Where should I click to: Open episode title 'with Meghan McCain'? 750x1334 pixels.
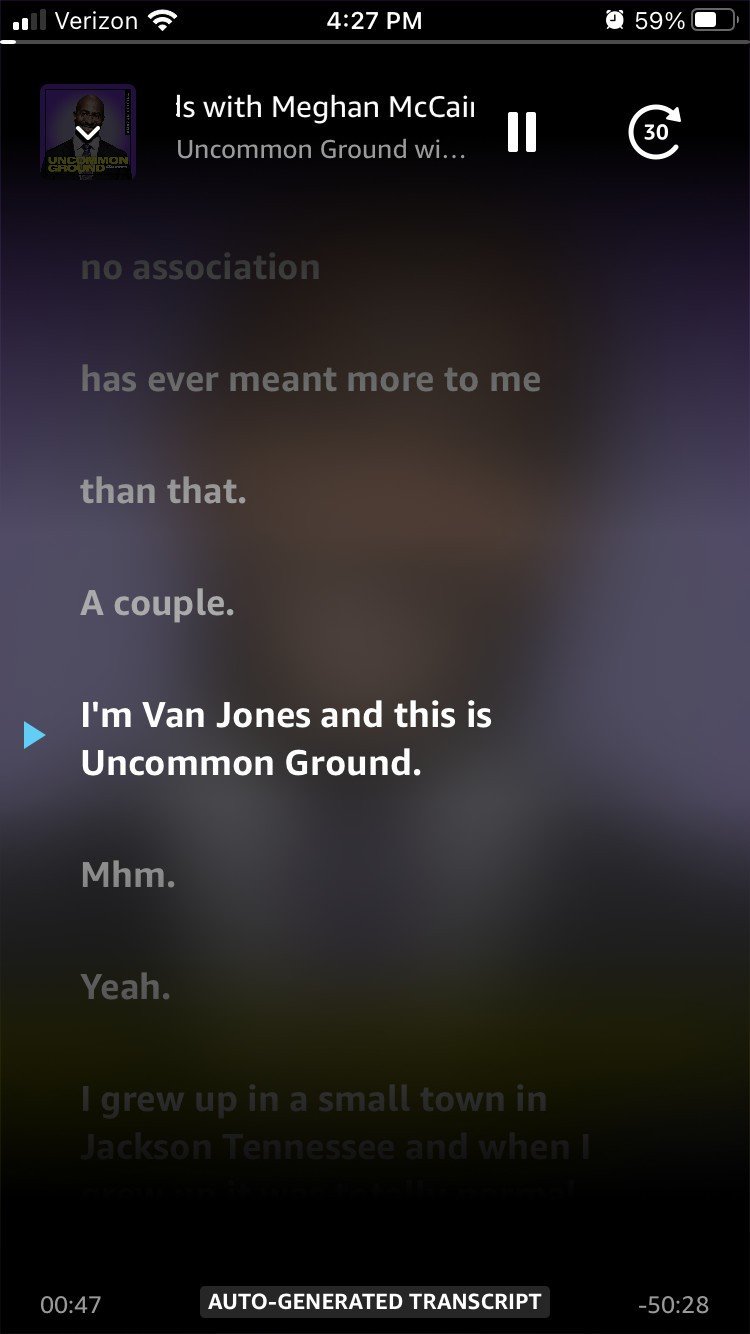tap(324, 107)
